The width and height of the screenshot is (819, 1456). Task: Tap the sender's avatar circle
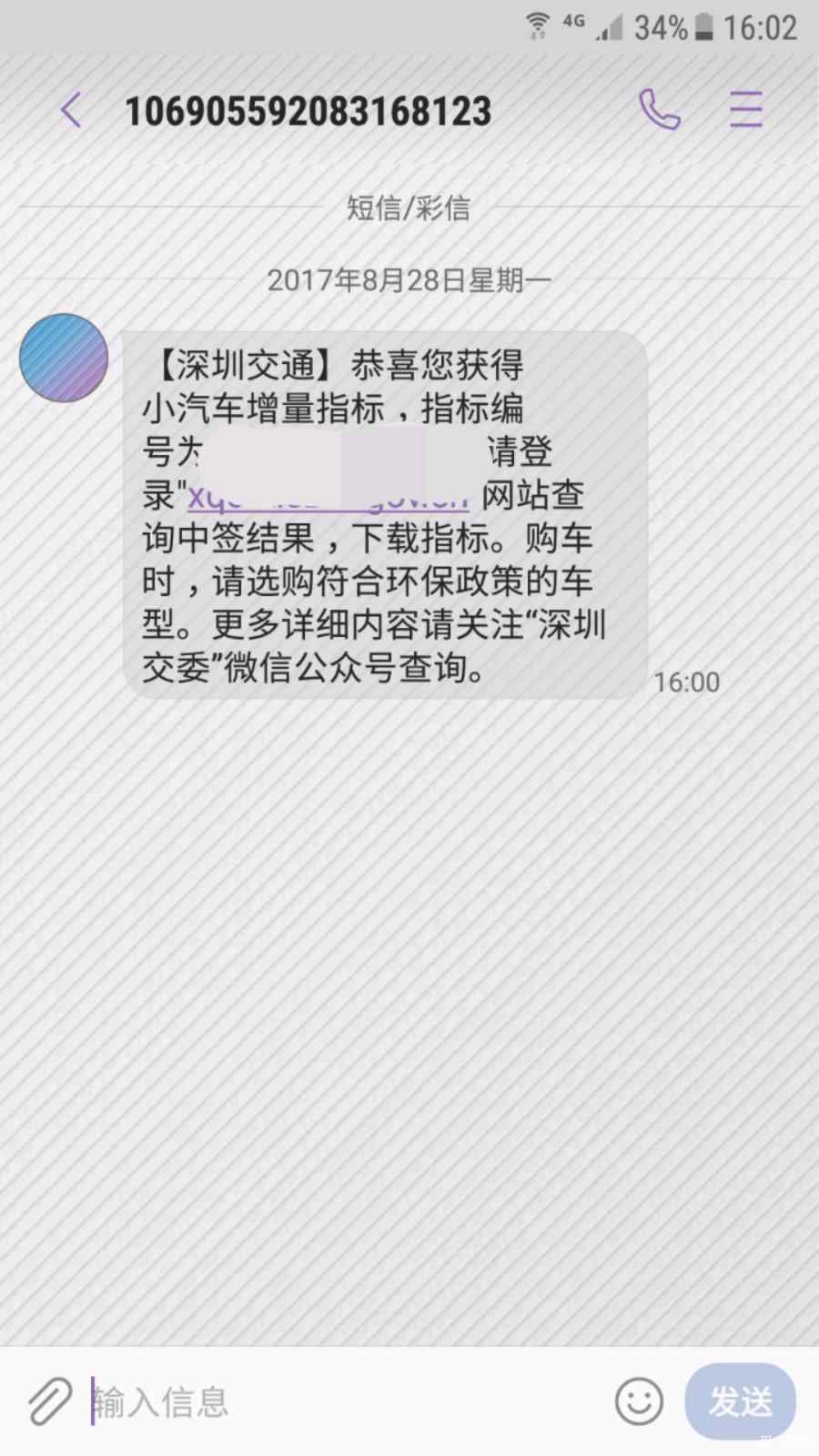[63, 358]
